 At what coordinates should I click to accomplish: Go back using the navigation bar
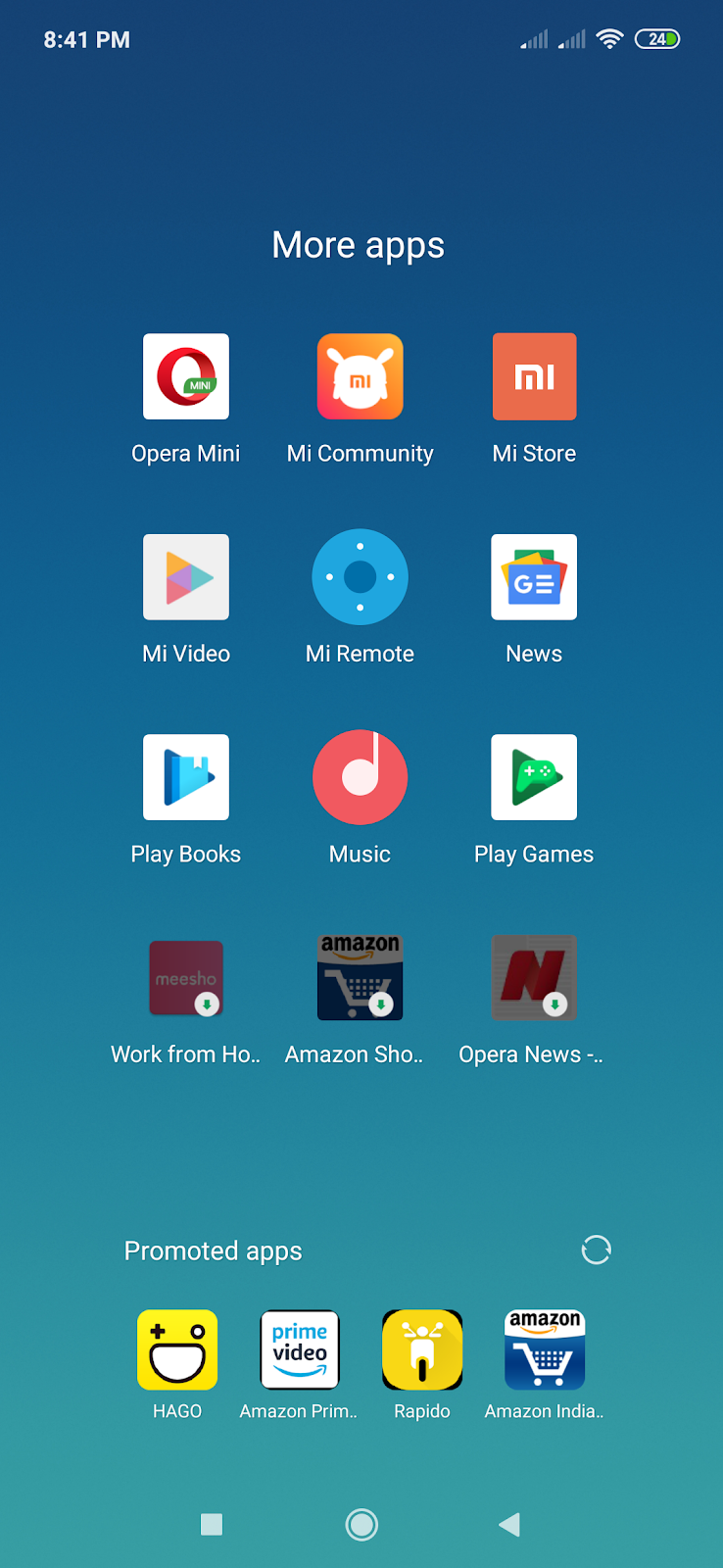pyautogui.click(x=509, y=1524)
